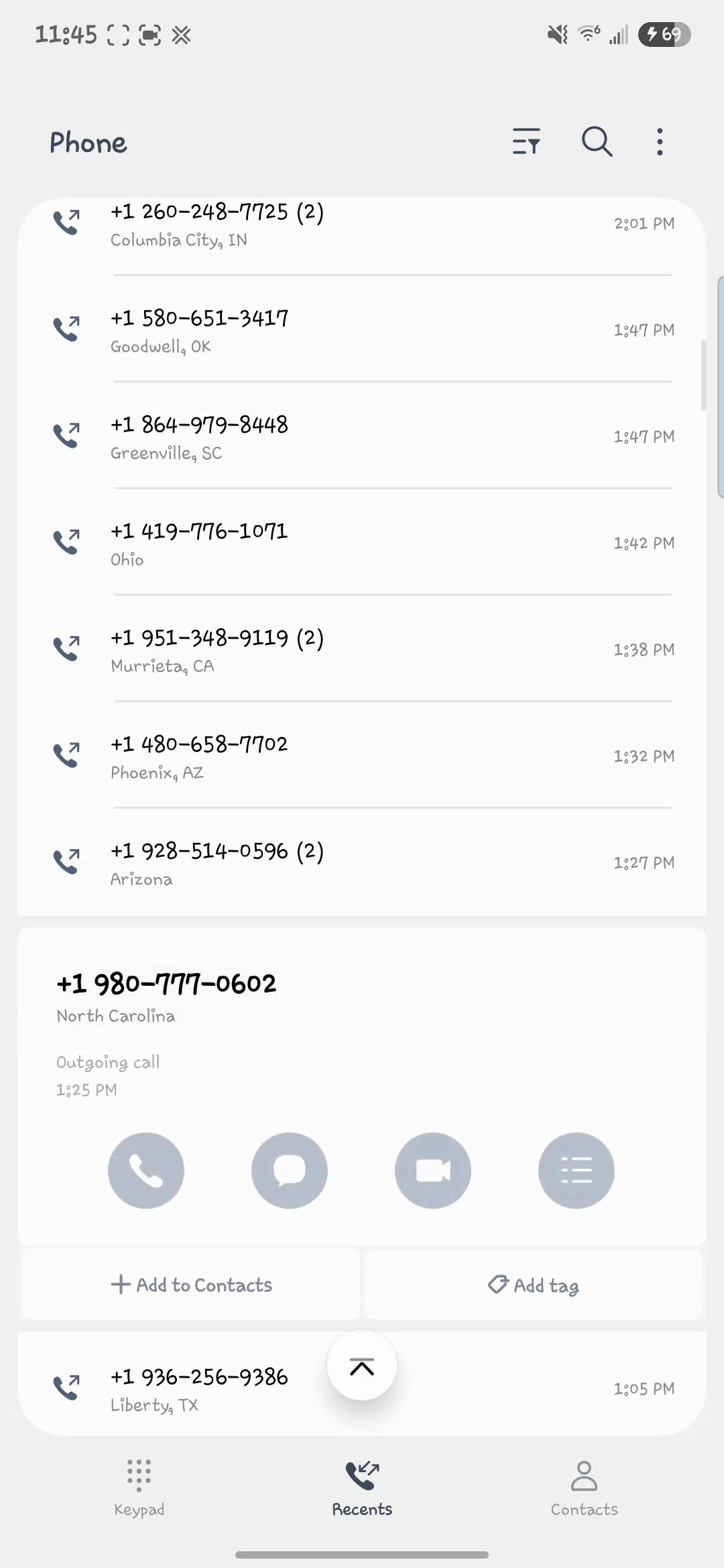Start a video call with +1 980-777-0602
Image resolution: width=724 pixels, height=1568 pixels.
[x=433, y=1171]
